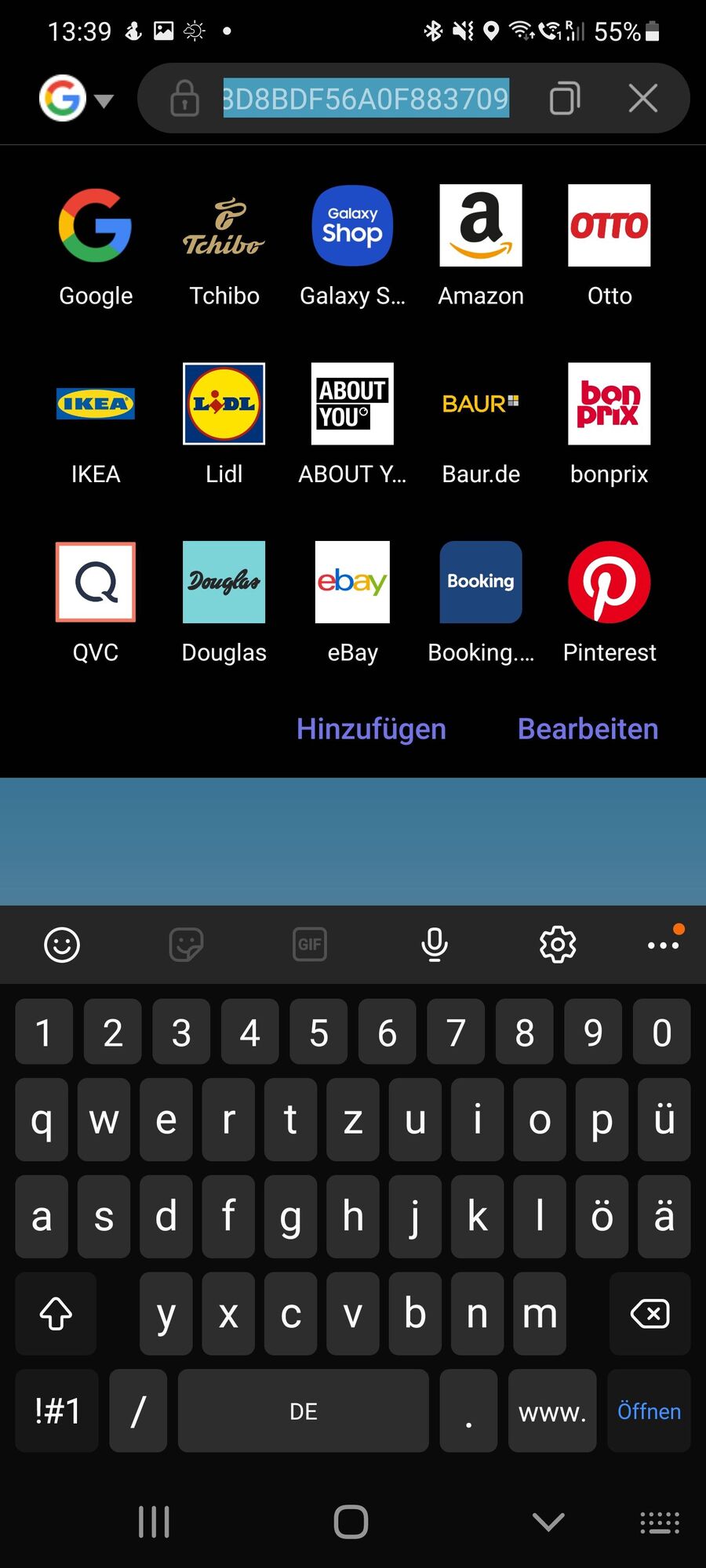This screenshot has width=706, height=1568.
Task: Clear the address bar text
Action: 642,99
